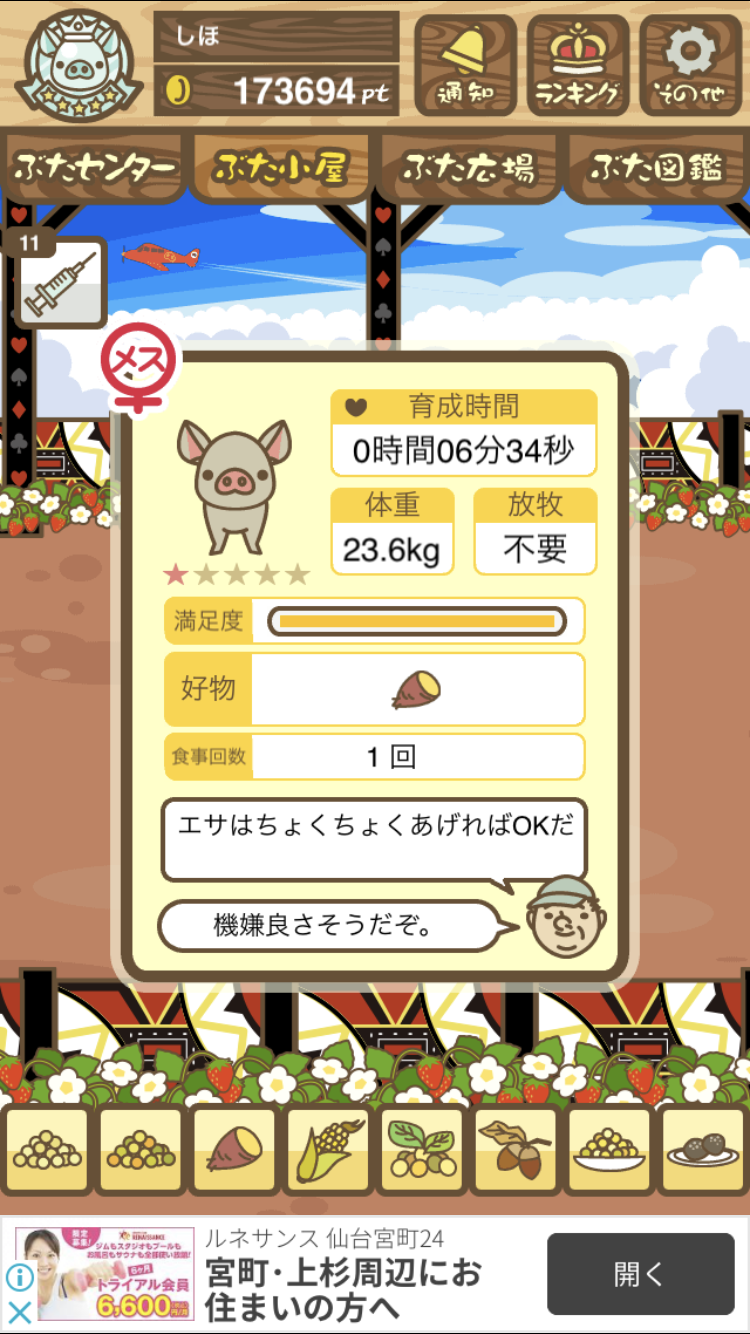Switch to ぶたセンター tab
This screenshot has width=750, height=1334.
tap(94, 168)
